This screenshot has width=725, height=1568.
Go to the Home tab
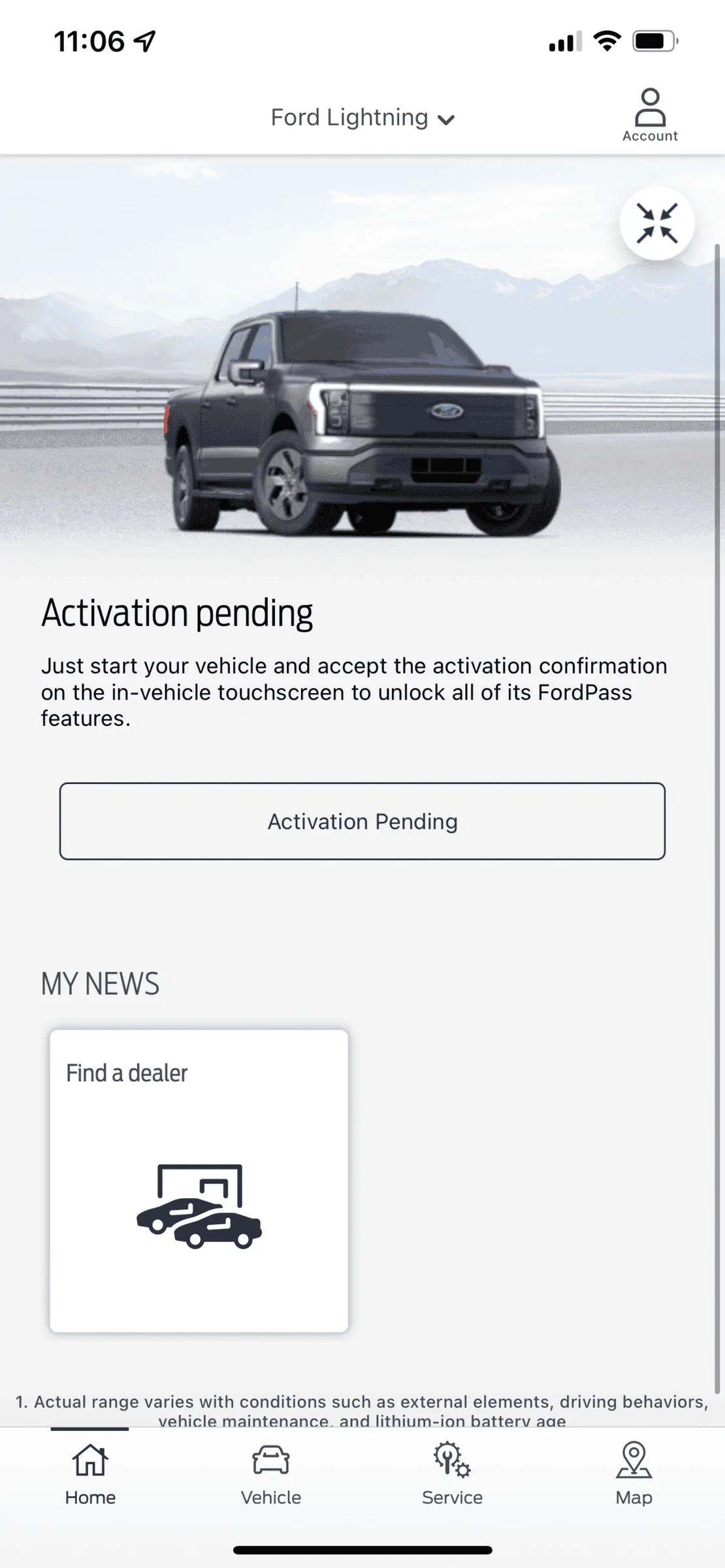(x=90, y=1474)
